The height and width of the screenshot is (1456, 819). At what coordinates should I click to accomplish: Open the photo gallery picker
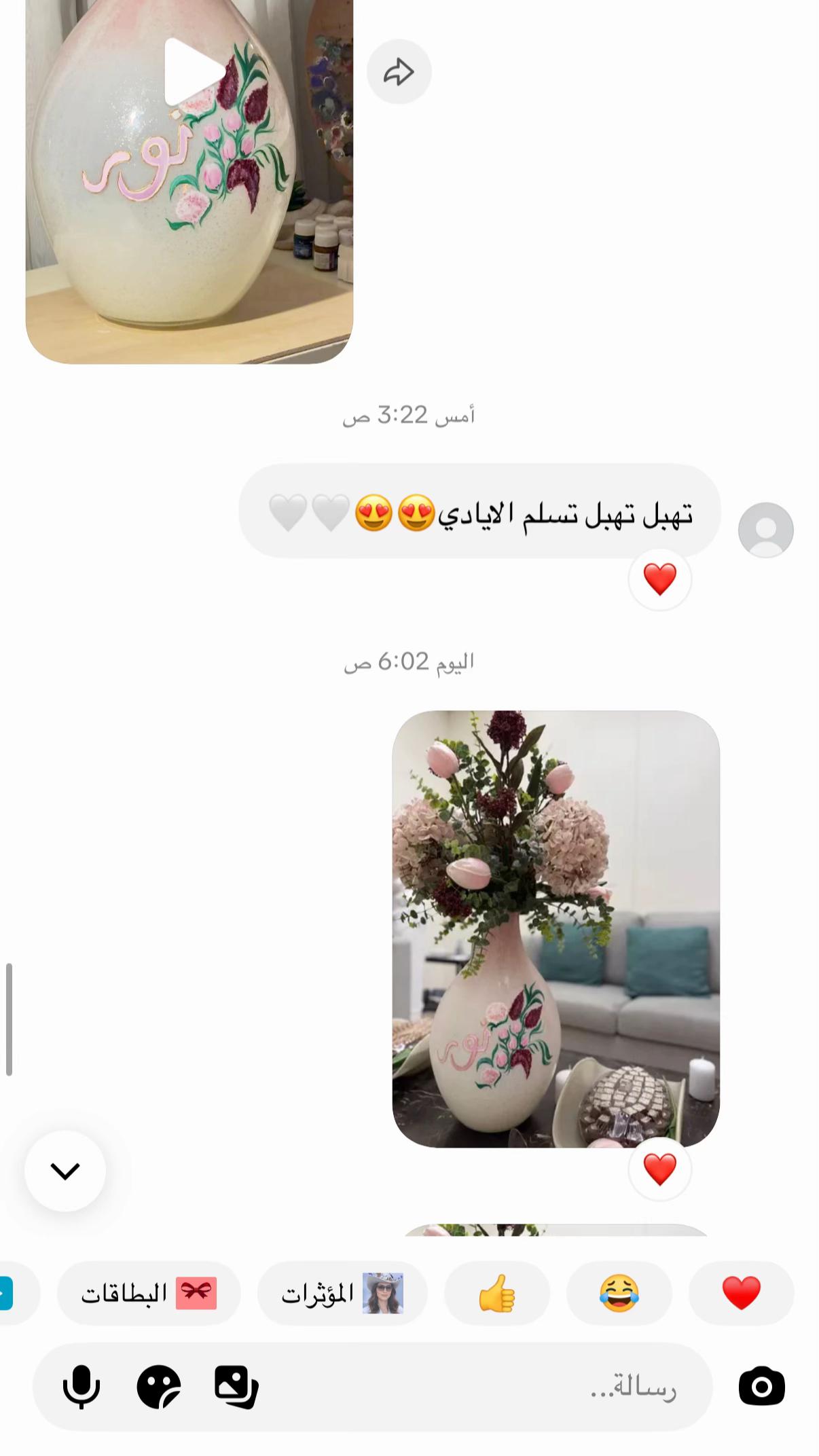(x=236, y=1387)
